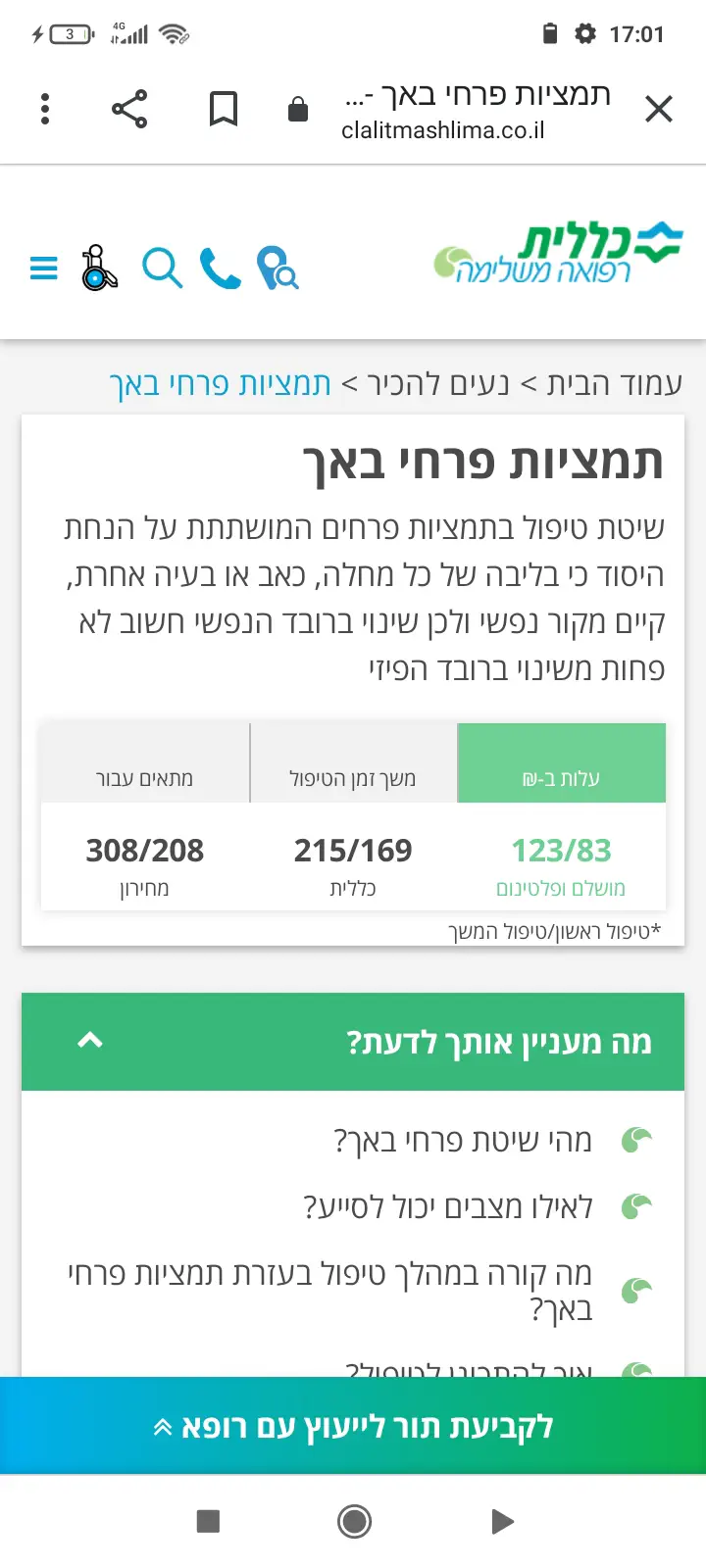706x1568 pixels.
Task: Open מה קורה במהלך טיפול link
Action: tap(330, 1290)
